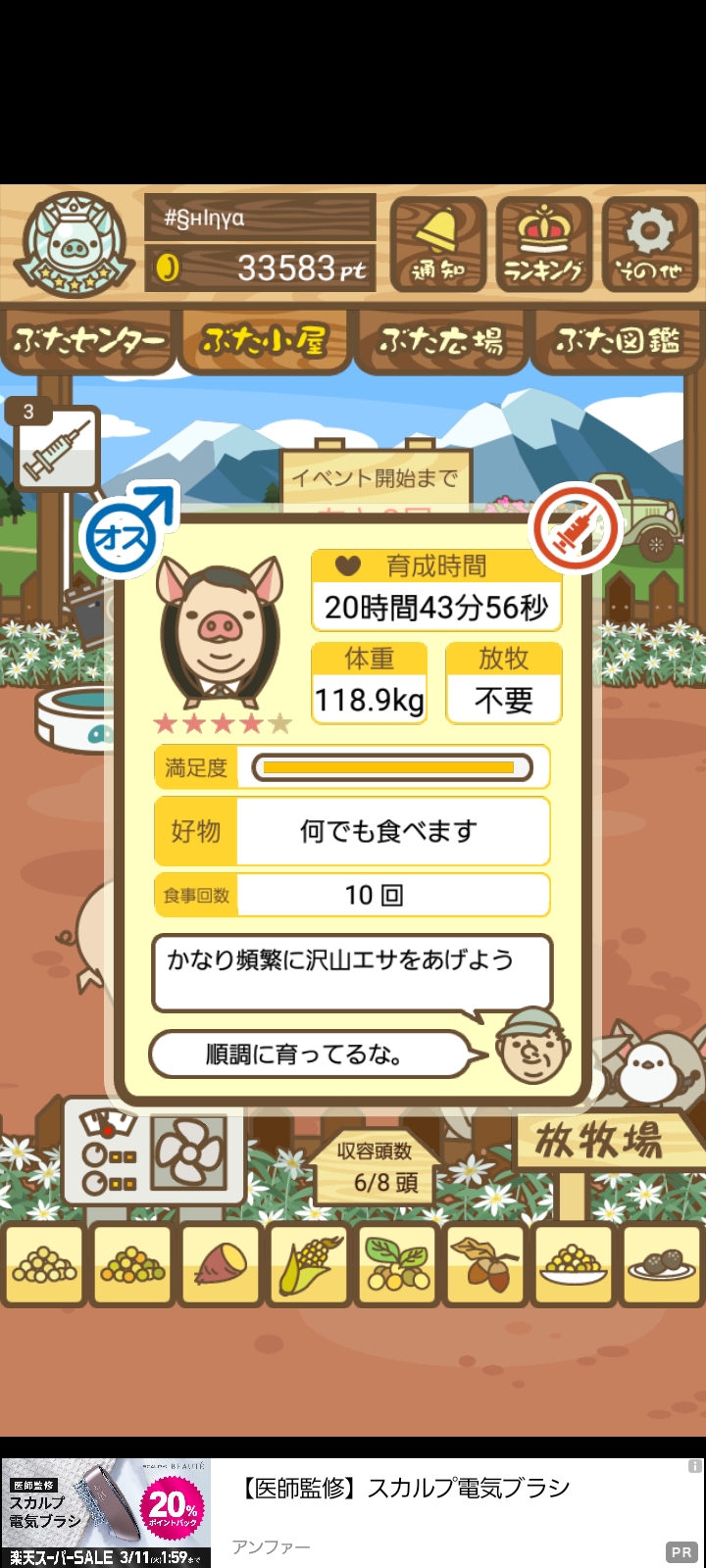Choose the acorn feed
706x1568 pixels.
tap(485, 1264)
